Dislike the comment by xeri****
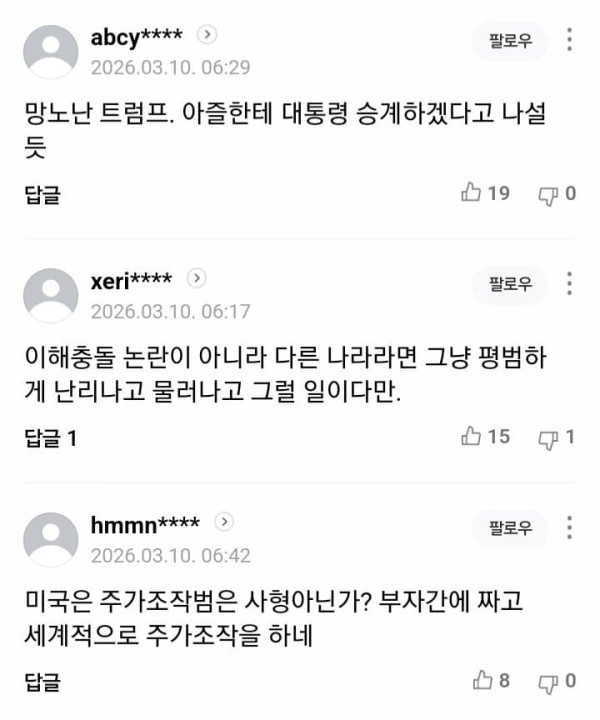This screenshot has width=600, height=720. (x=548, y=437)
